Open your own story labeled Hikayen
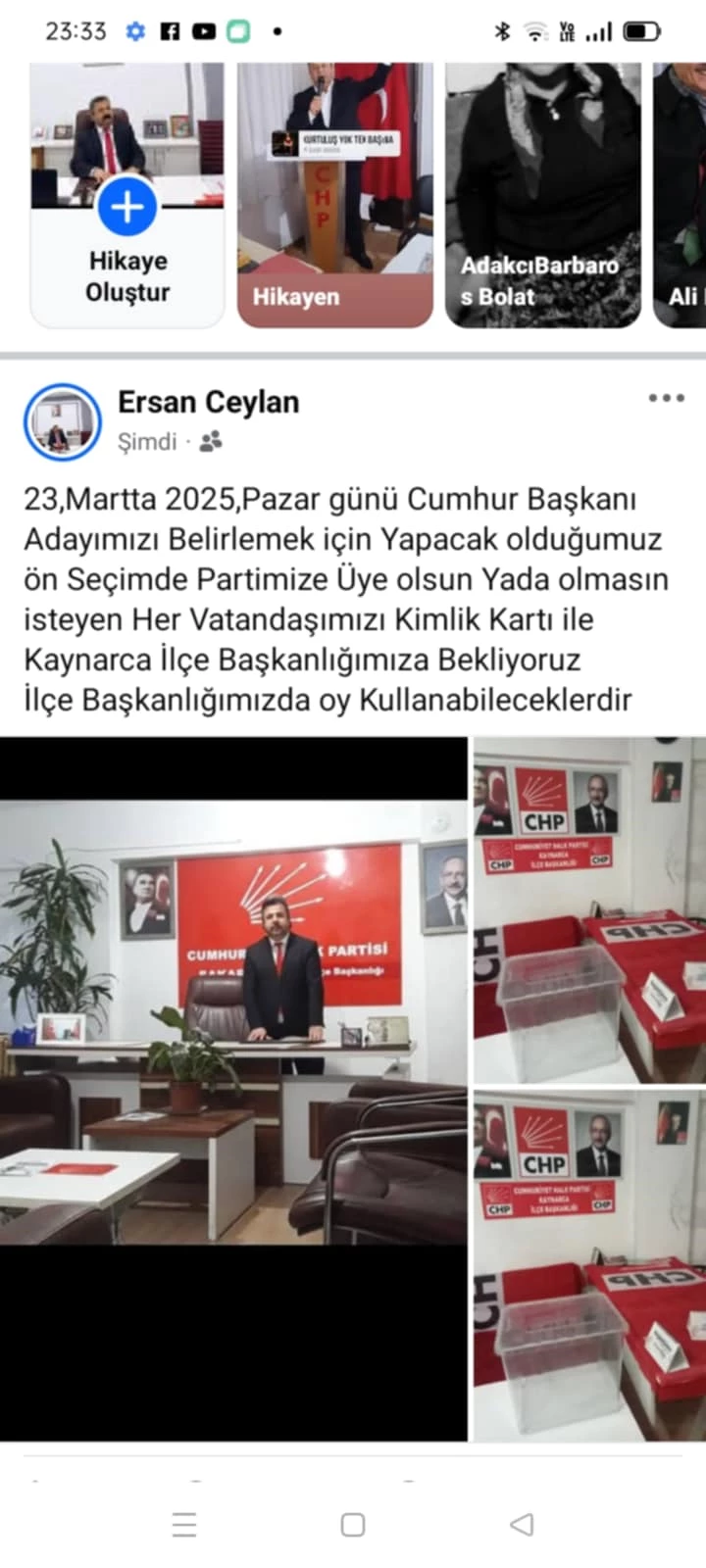The height and width of the screenshot is (1568, 706). point(334,196)
